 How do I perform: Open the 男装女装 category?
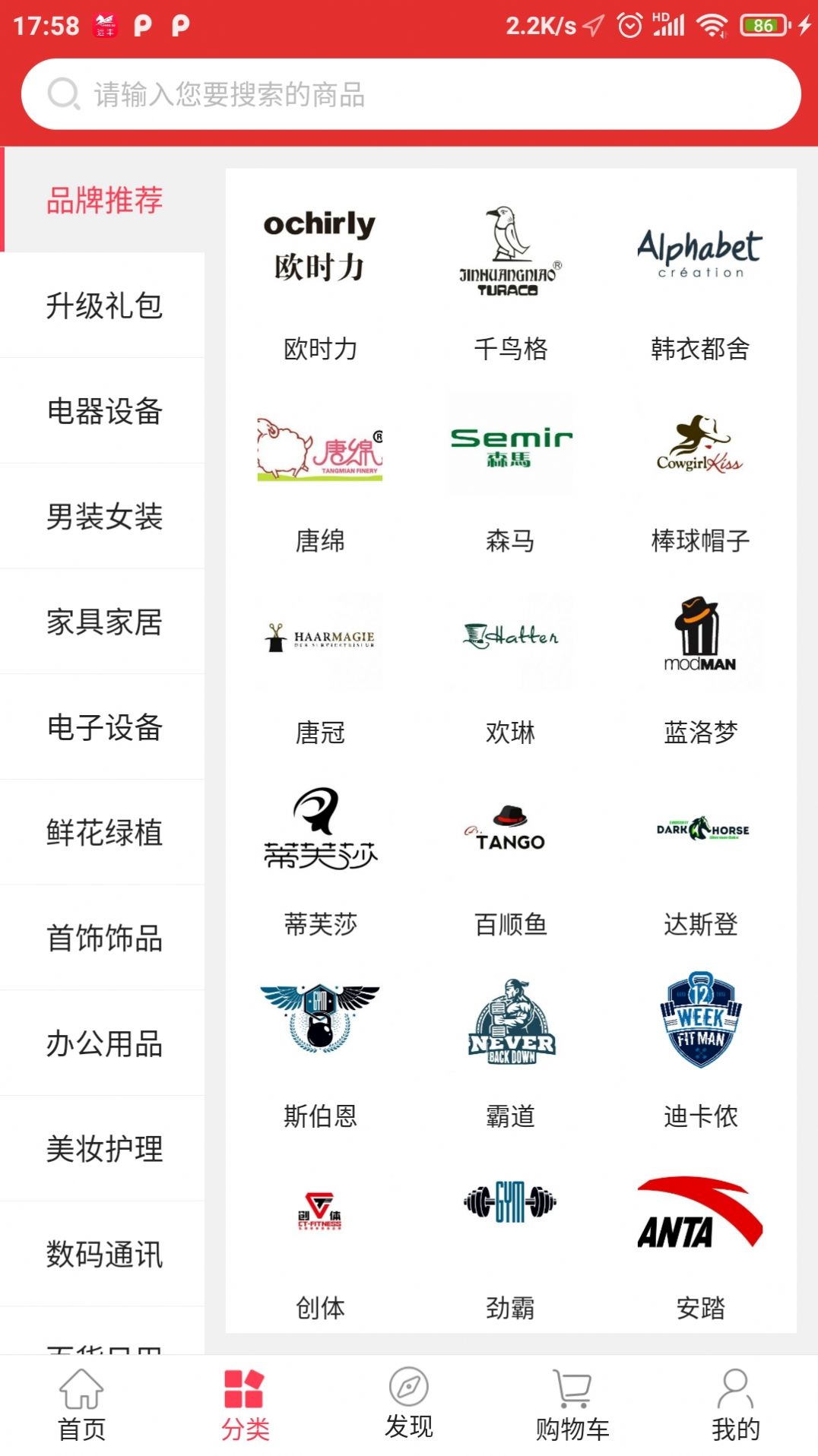coord(104,517)
